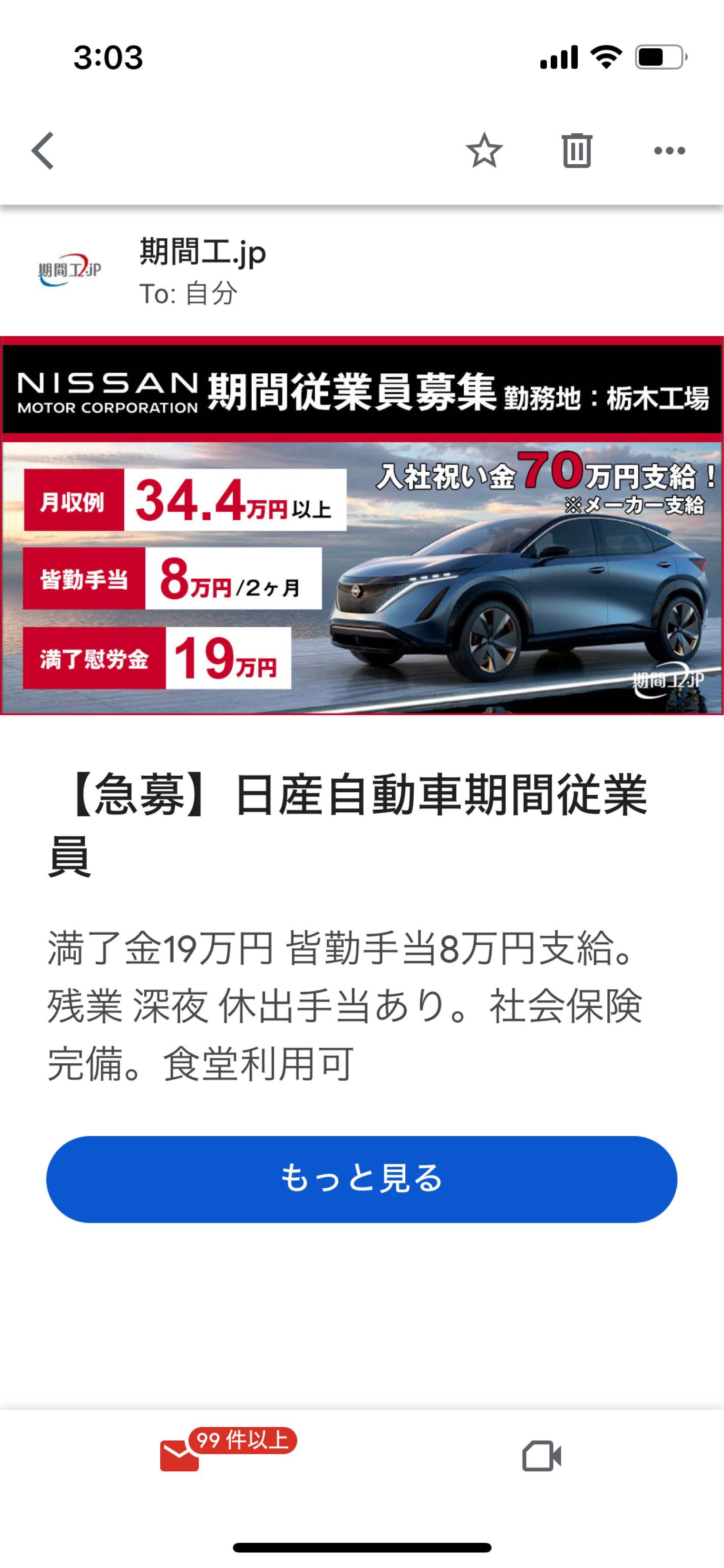Image resolution: width=724 pixels, height=1568 pixels.
Task: Open the three-dot overflow menu
Action: pyautogui.click(x=669, y=150)
